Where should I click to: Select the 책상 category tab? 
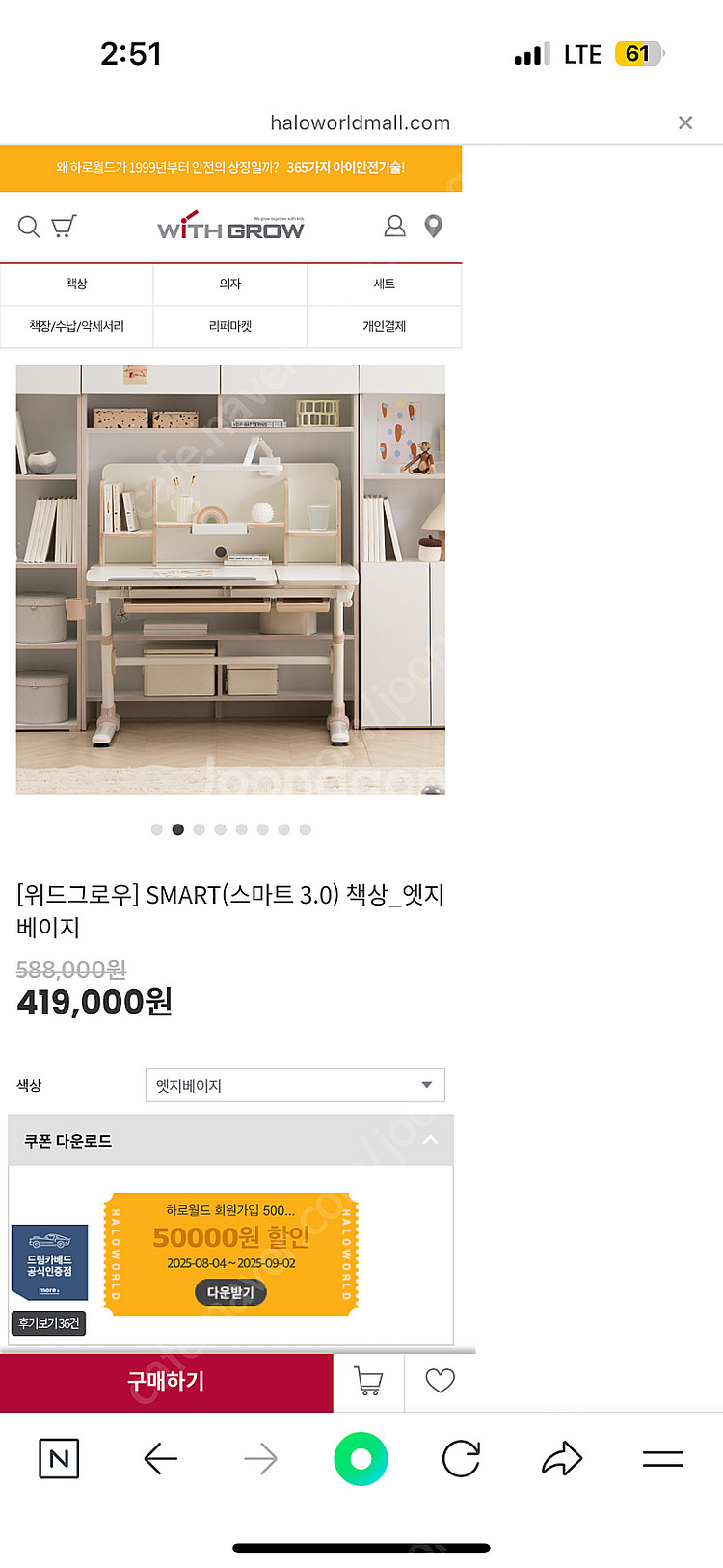pos(77,284)
